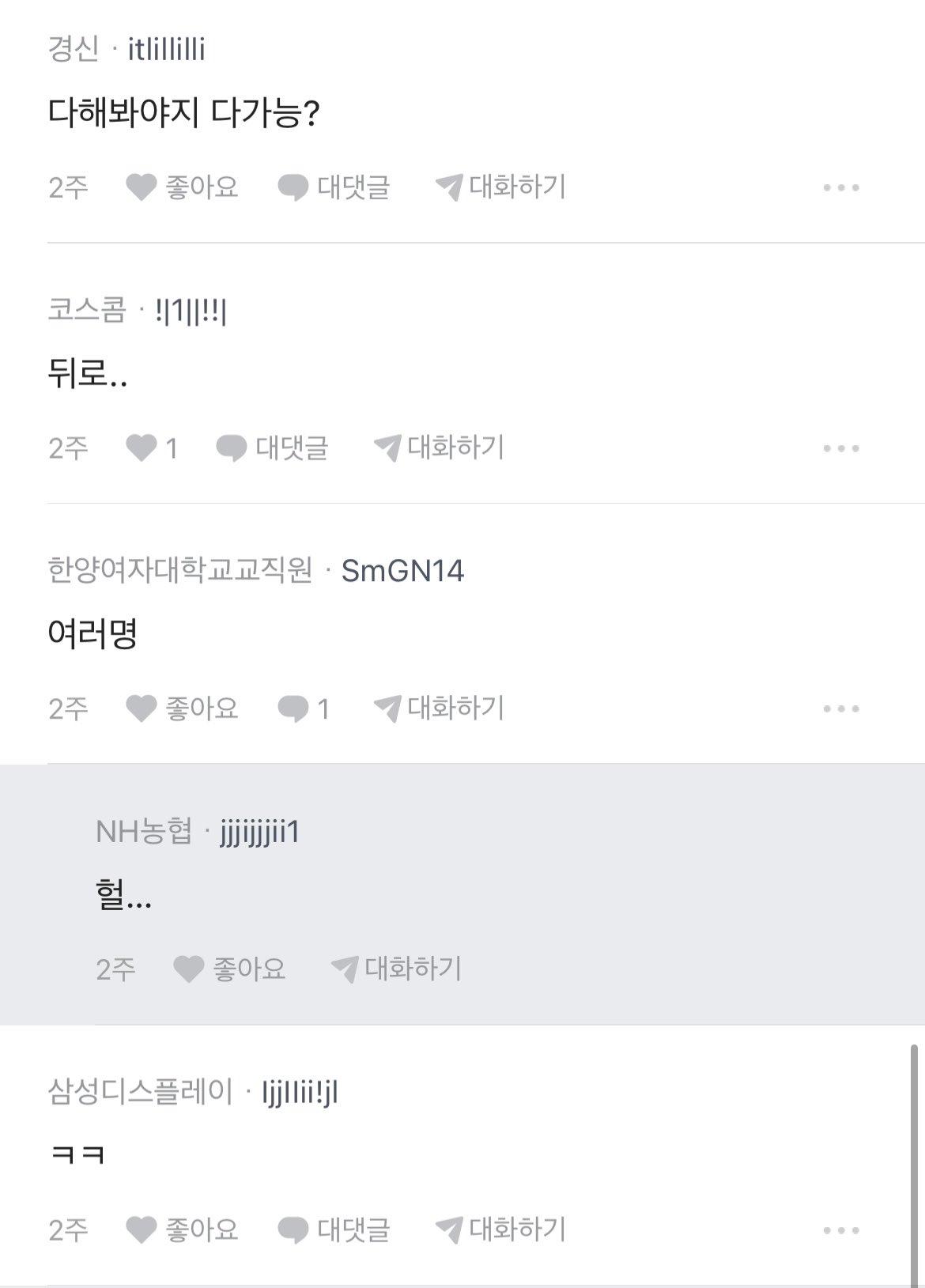Image resolution: width=925 pixels, height=1288 pixels.
Task: Open the reply thread on SmGN14's comment
Action: [303, 708]
